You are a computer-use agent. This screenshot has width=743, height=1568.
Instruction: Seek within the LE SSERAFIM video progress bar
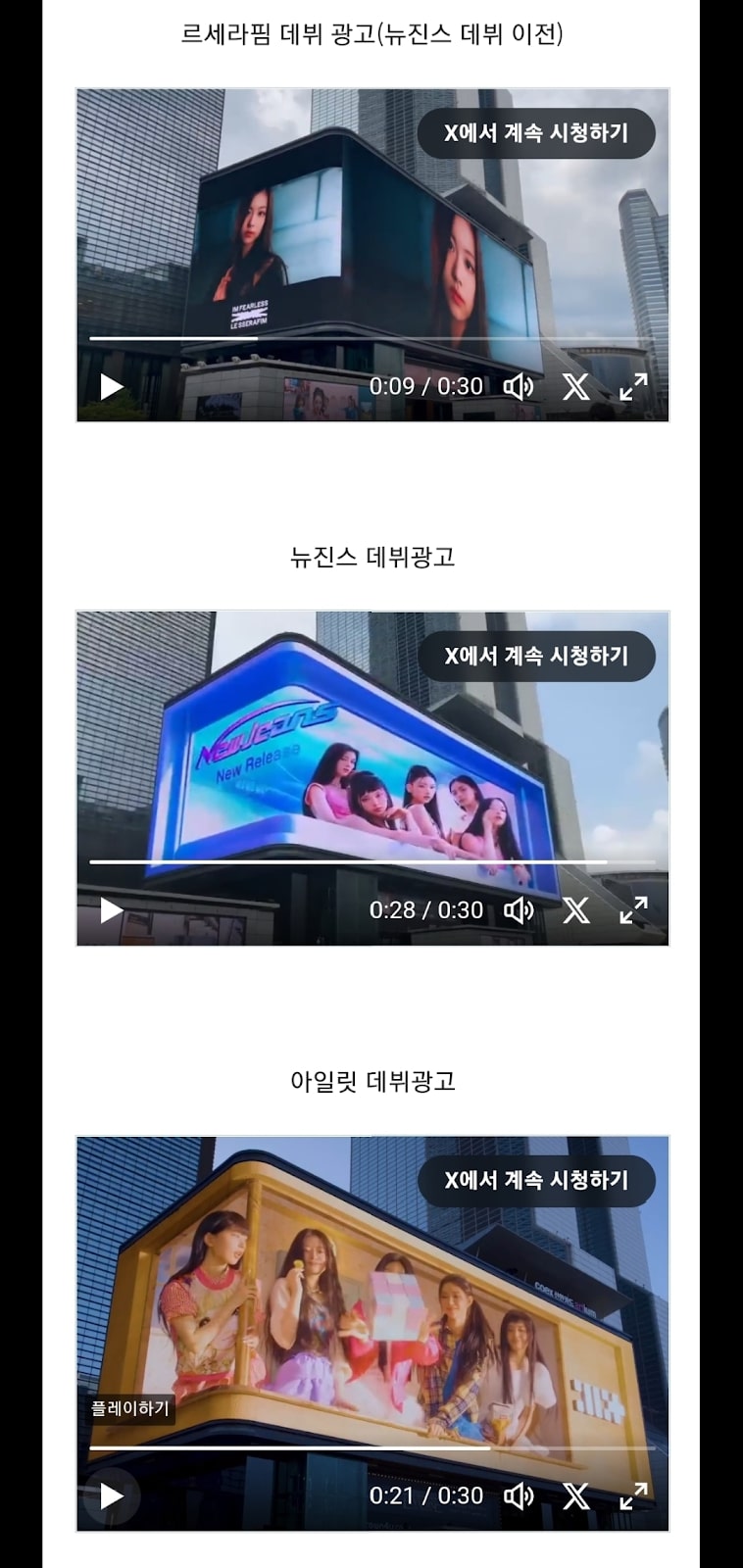pos(372,338)
